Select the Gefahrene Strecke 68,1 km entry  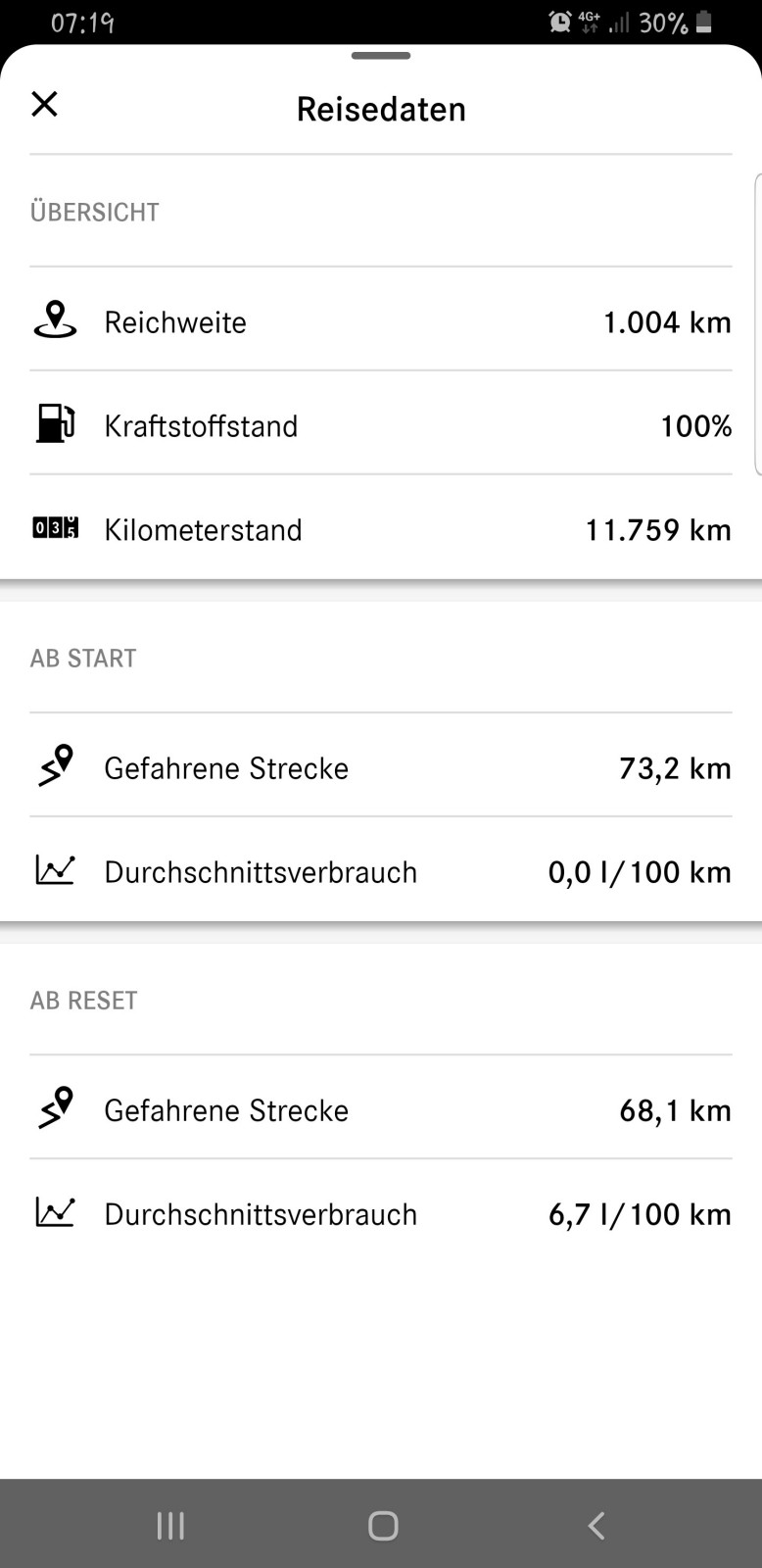coord(381,1108)
